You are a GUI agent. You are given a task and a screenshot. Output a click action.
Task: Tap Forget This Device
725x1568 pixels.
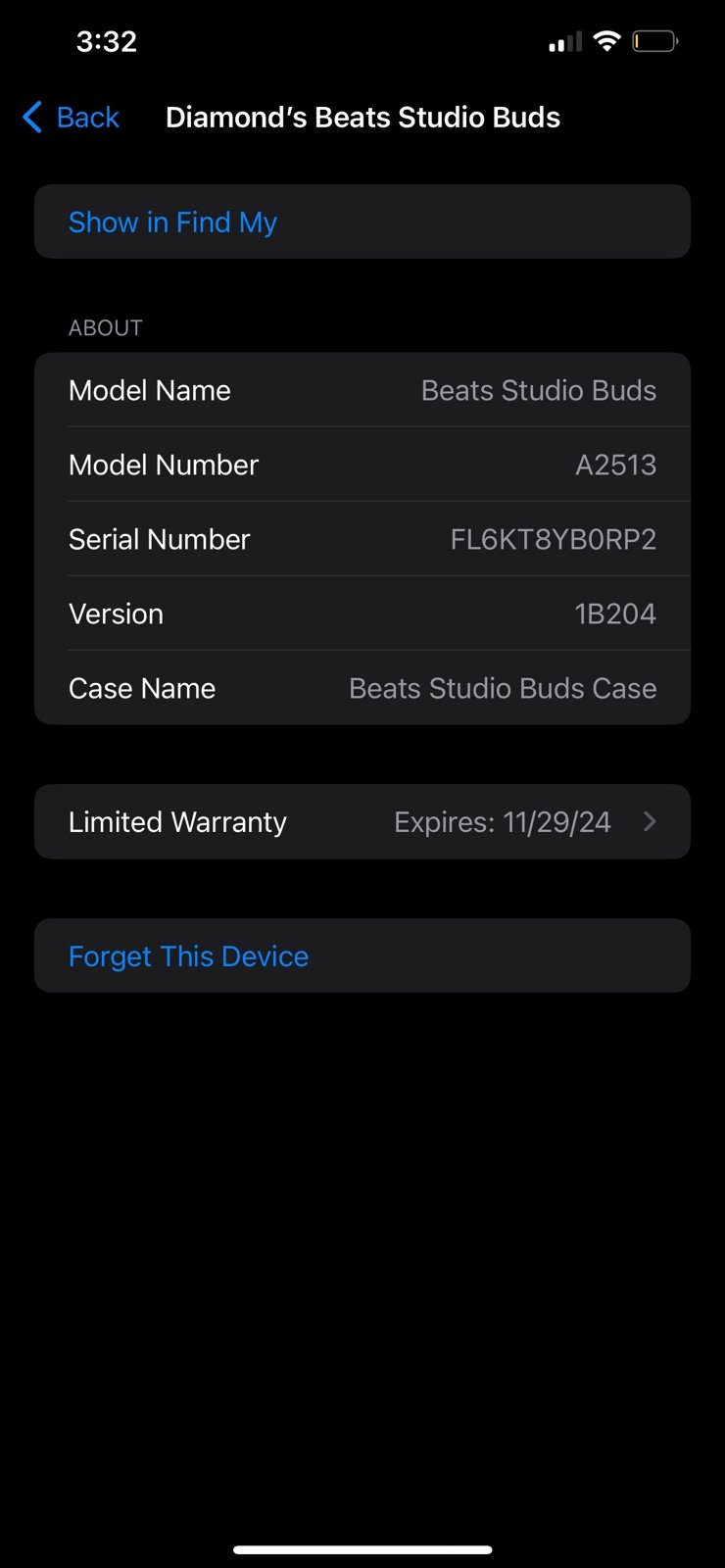362,955
